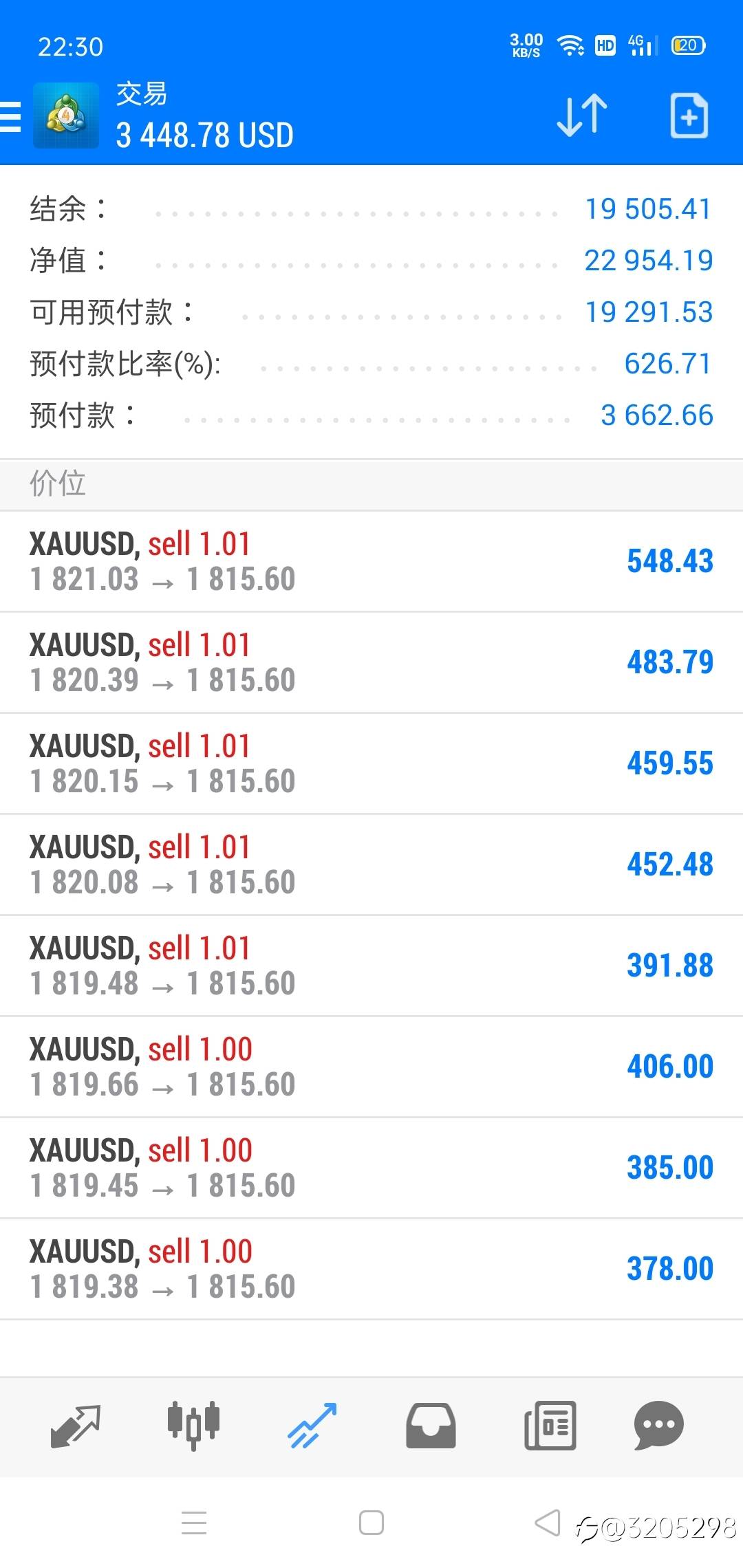View the position with profit 378.00
This screenshot has width=743, height=1568.
(371, 1269)
